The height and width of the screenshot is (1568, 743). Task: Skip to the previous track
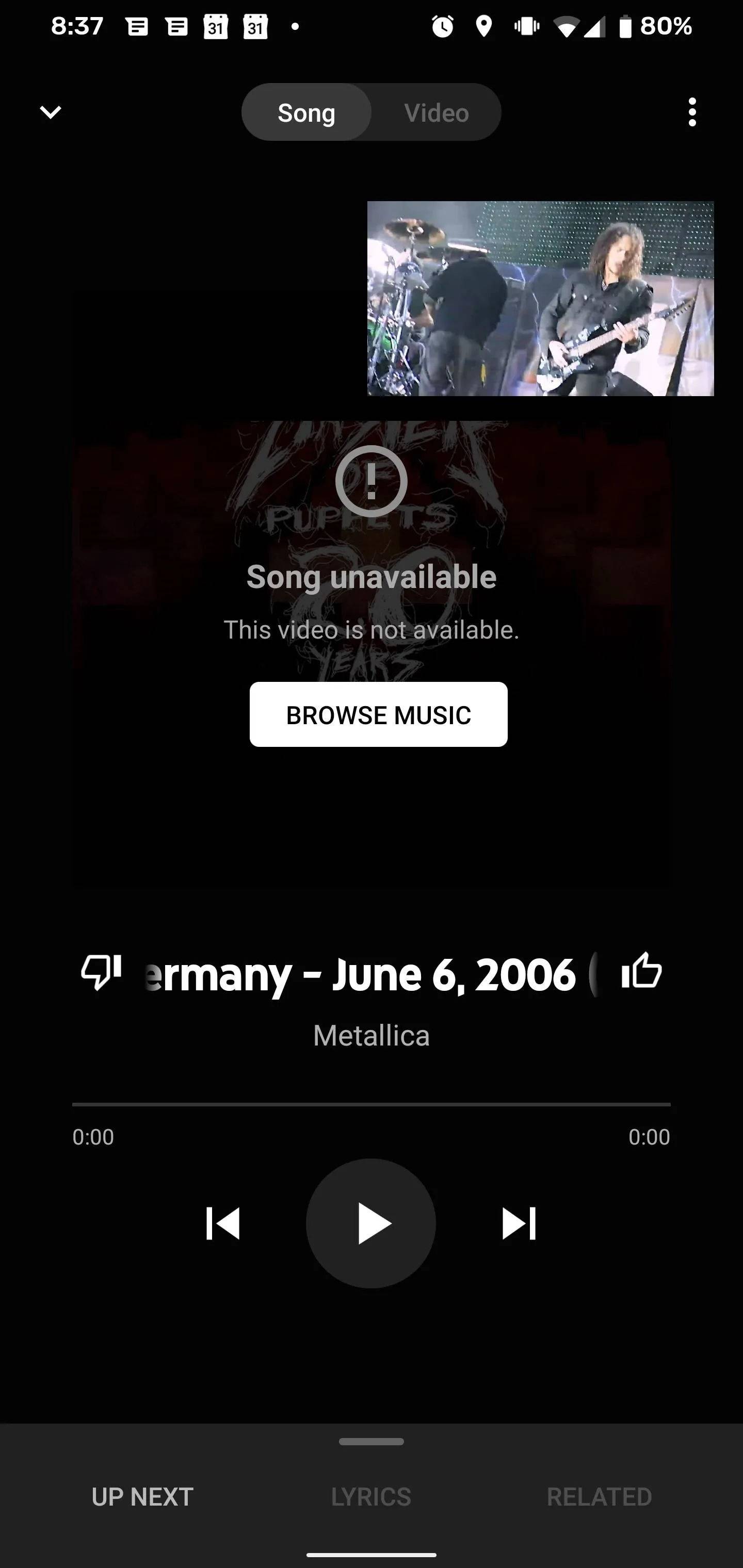223,1223
